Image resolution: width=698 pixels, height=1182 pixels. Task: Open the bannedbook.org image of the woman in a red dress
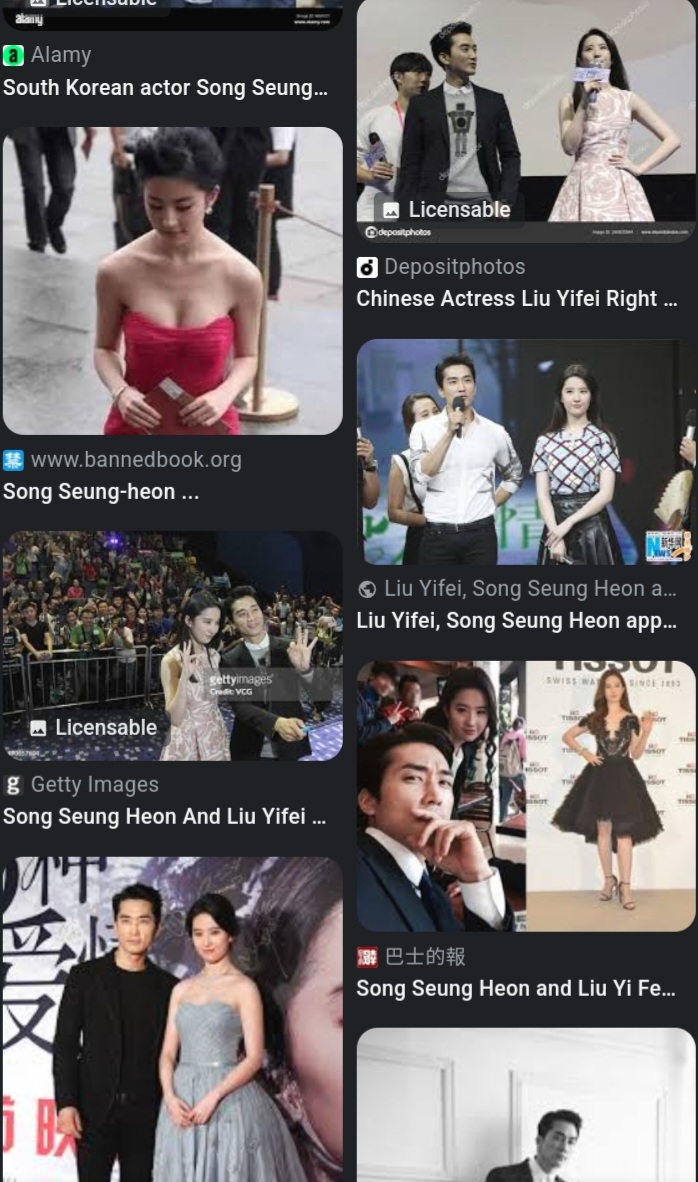click(172, 280)
